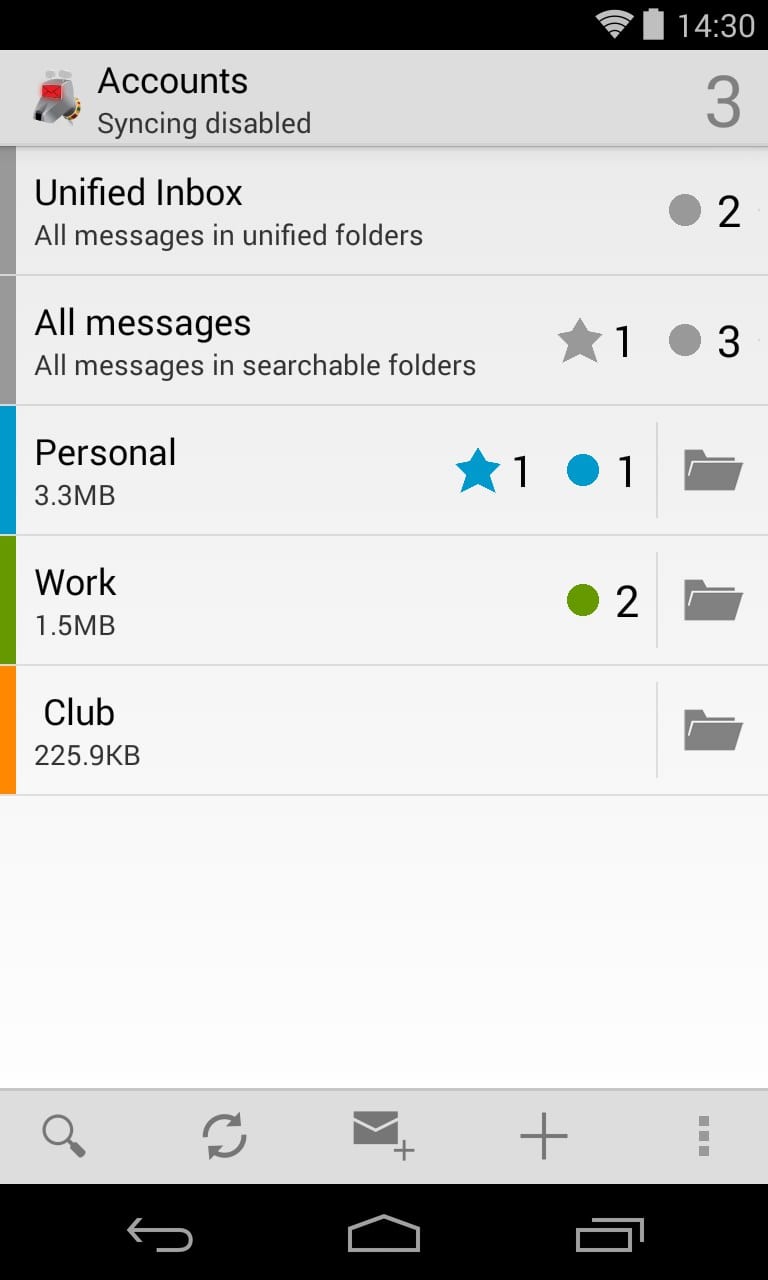Screen dimensions: 768x1280
Task: Show folders for the Club account
Action: 713,731
